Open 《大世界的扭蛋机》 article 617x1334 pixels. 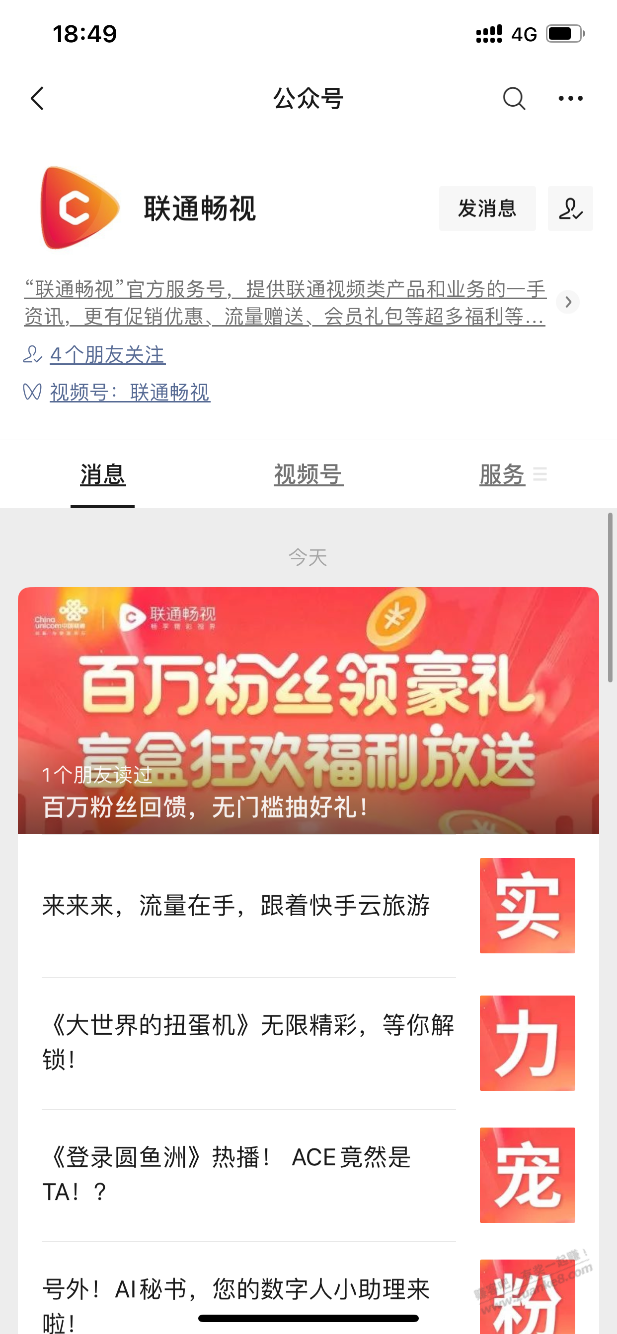tap(308, 1042)
